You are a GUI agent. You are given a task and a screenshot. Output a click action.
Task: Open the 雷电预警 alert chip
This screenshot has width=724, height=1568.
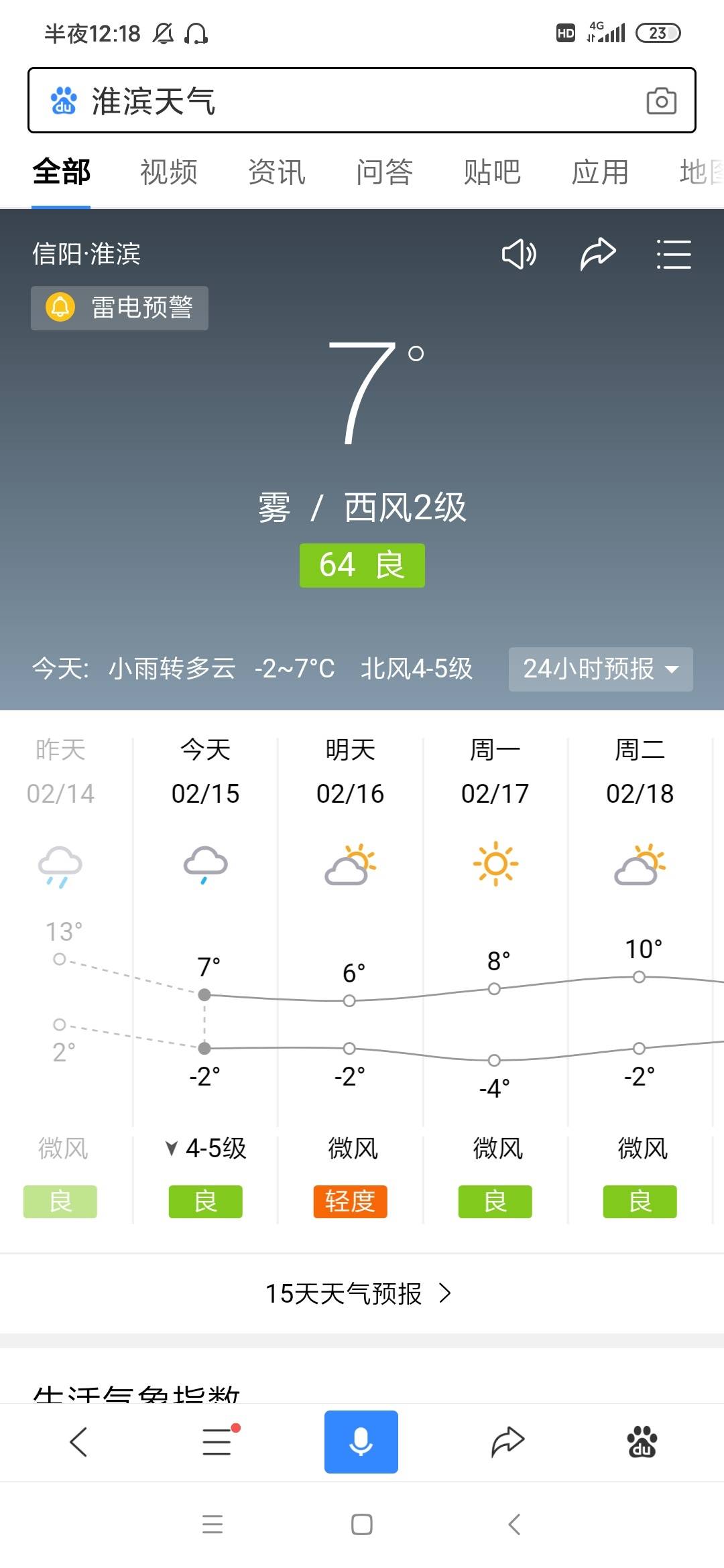(x=119, y=308)
